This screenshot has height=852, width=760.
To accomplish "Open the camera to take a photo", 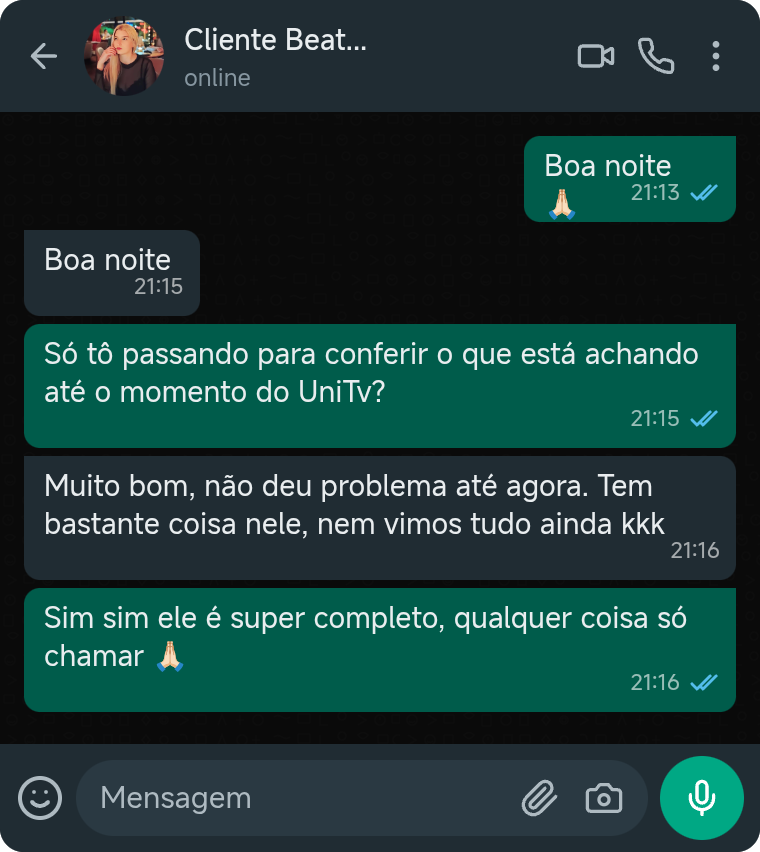I will (604, 798).
